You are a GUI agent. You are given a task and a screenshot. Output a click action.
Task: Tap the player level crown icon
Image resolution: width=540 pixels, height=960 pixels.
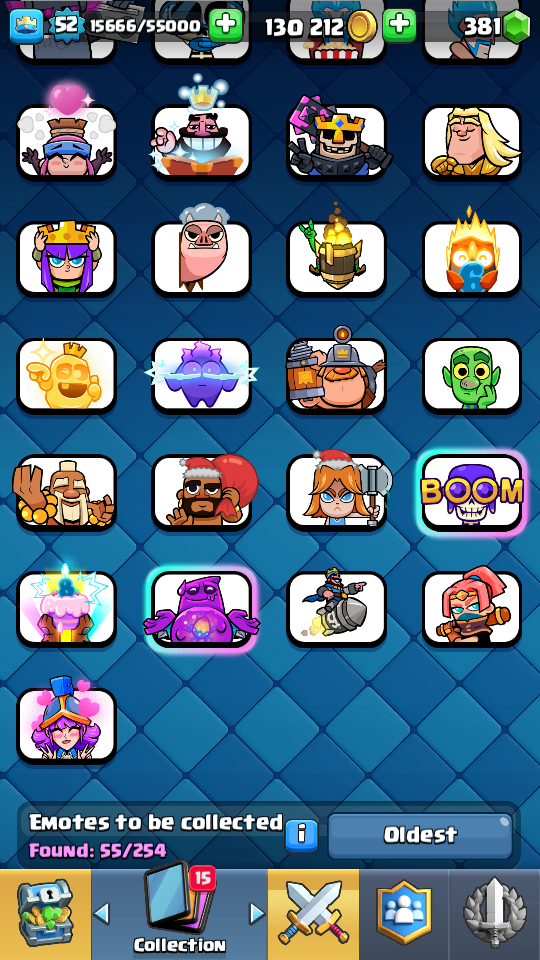click(x=26, y=26)
